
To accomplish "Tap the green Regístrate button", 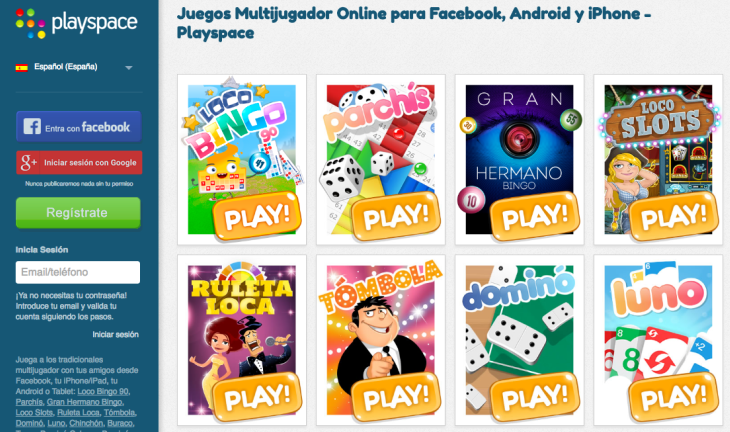I will click(78, 213).
